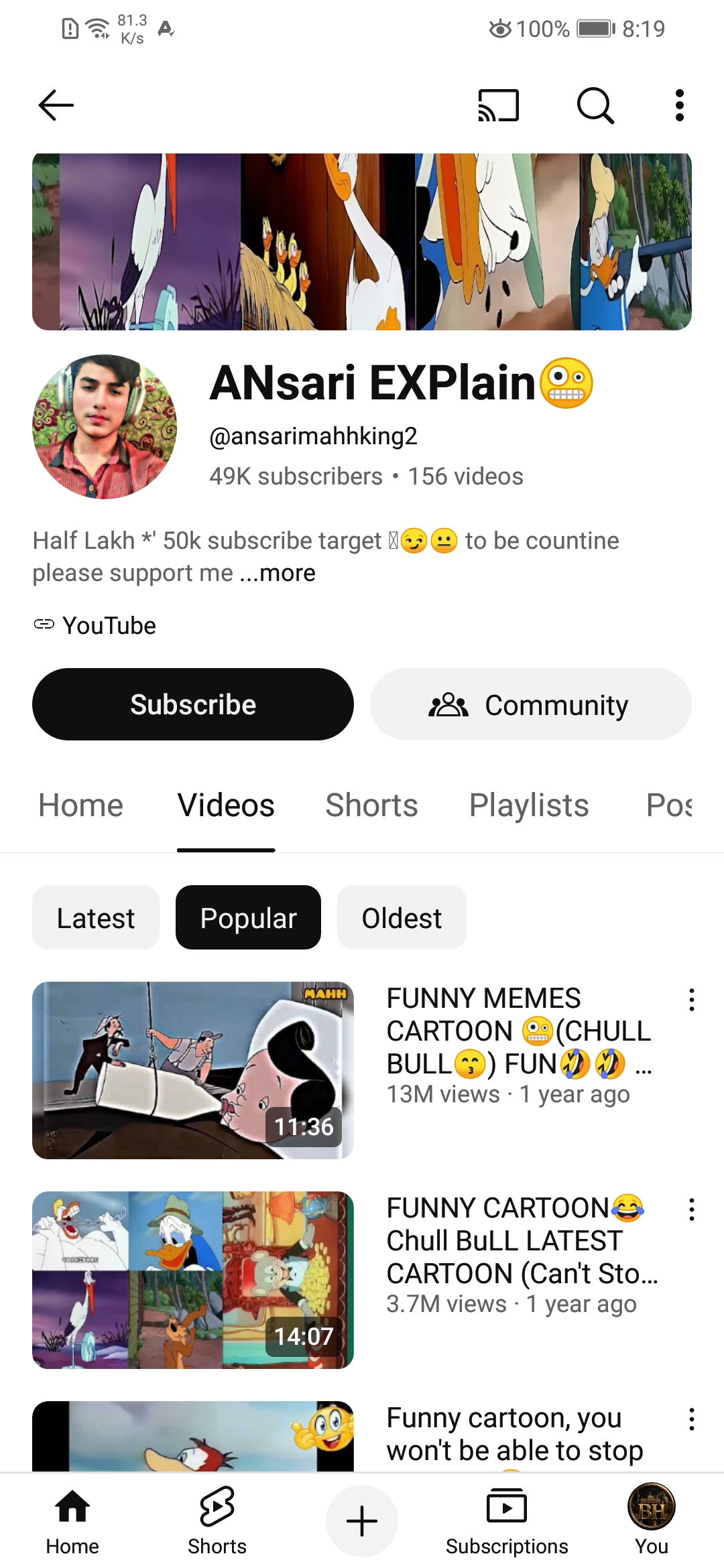Screen dimensions: 724x1568
Task: Tap the create plus button
Action: (x=362, y=1521)
